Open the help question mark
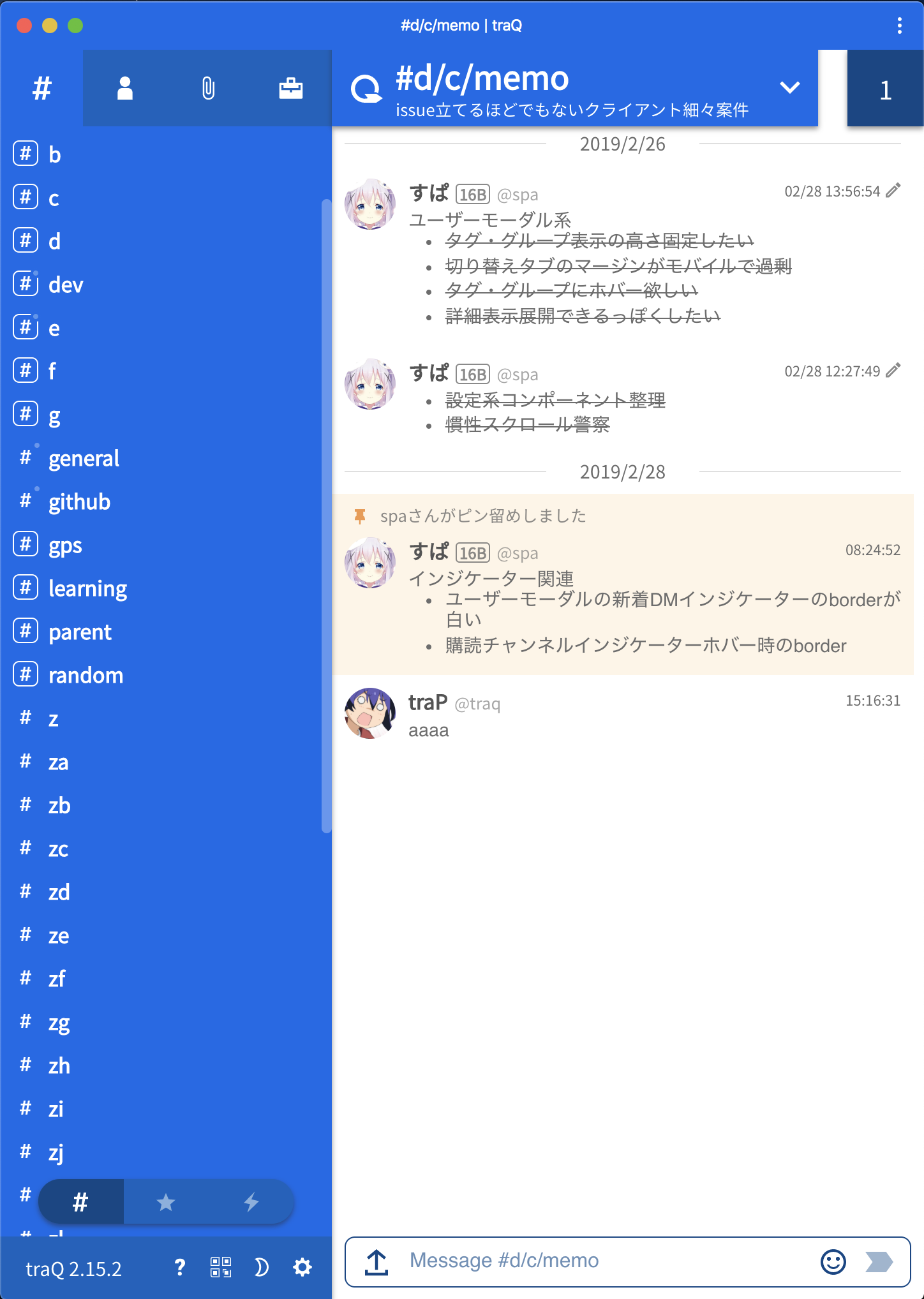 coord(180,1267)
